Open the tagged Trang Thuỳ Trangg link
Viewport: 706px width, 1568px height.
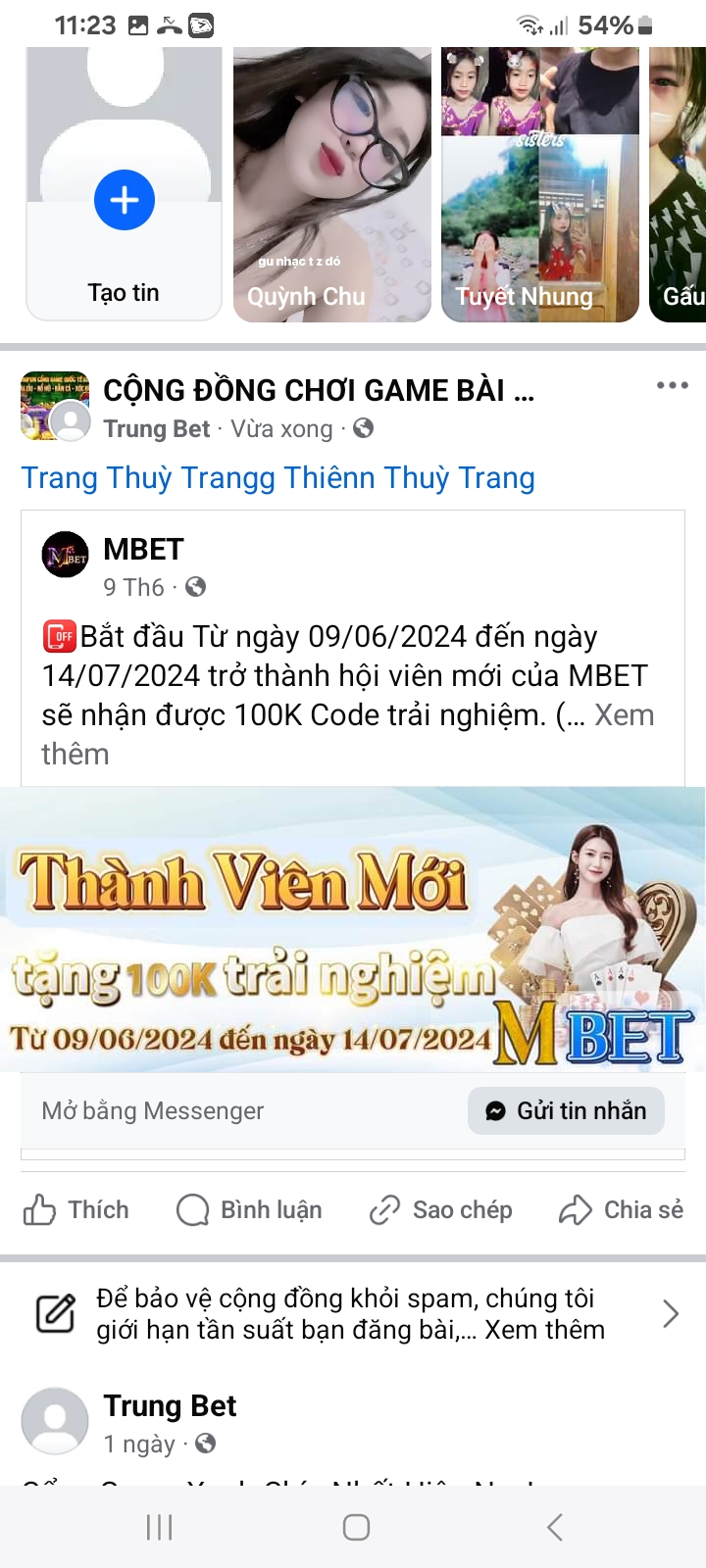pos(149,478)
